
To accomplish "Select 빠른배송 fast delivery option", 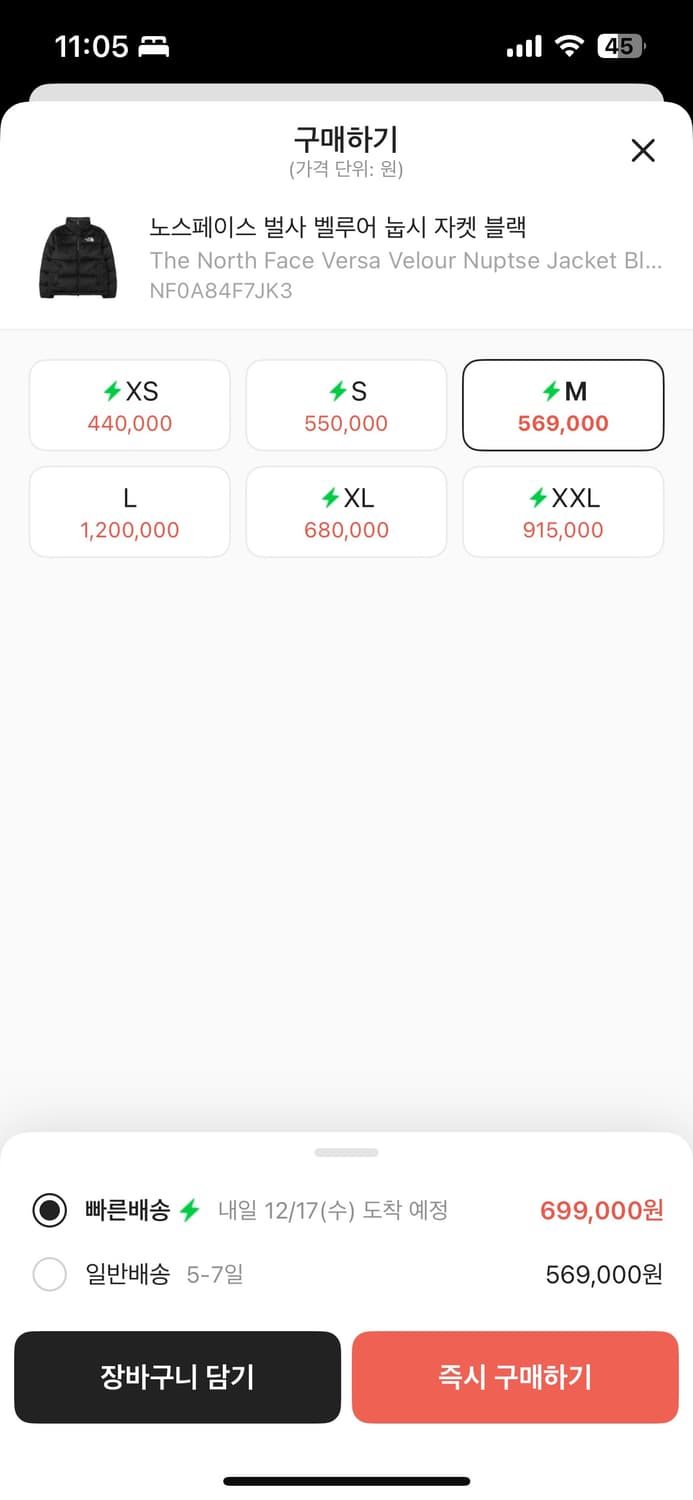I will 50,1211.
